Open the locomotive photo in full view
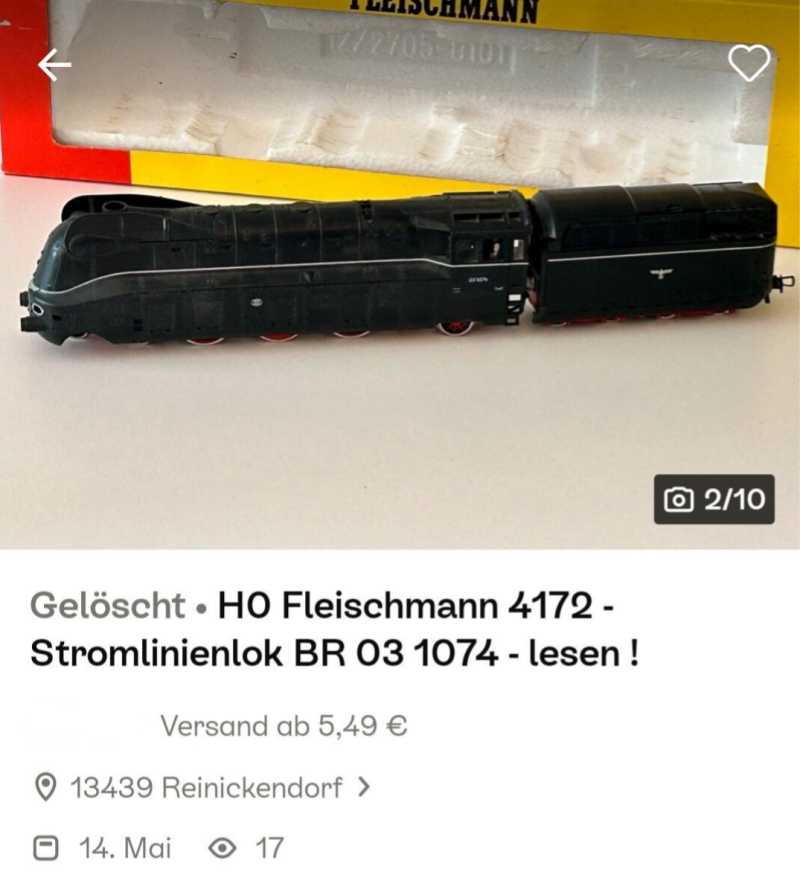 click(x=400, y=280)
